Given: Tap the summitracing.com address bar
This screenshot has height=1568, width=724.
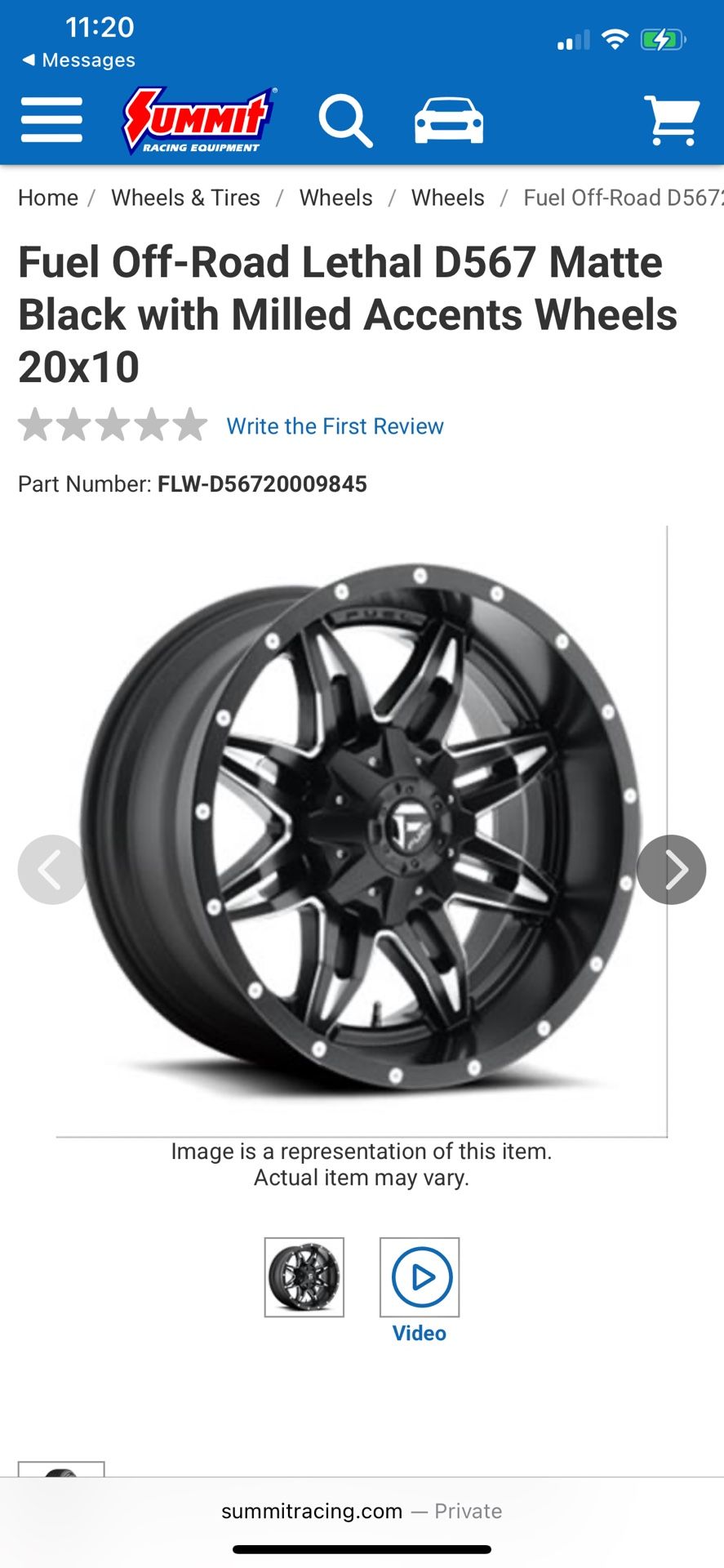Looking at the screenshot, I should point(362,1511).
